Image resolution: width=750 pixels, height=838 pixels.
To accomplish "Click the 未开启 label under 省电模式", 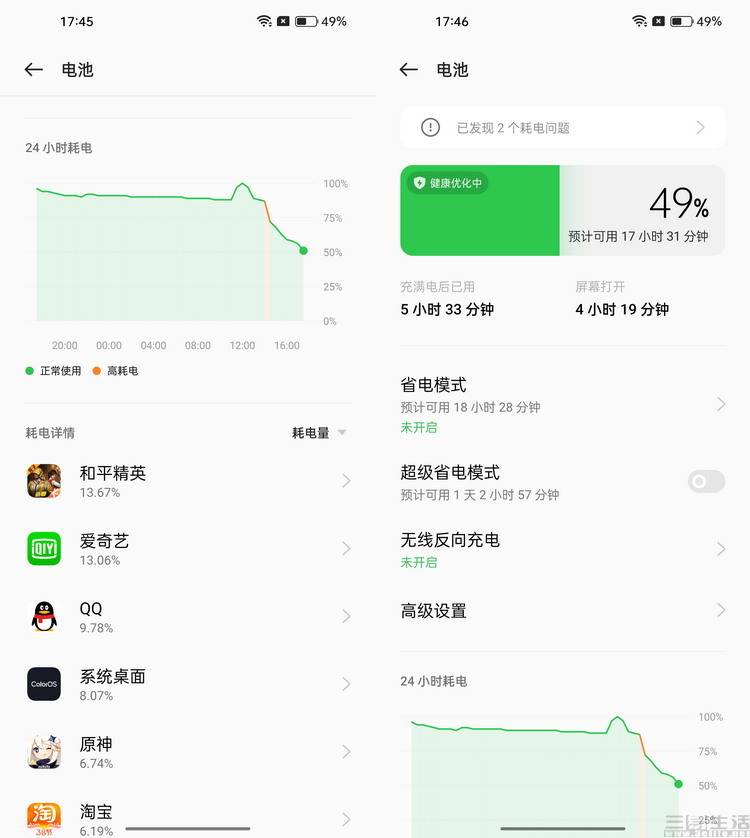I will tap(419, 427).
